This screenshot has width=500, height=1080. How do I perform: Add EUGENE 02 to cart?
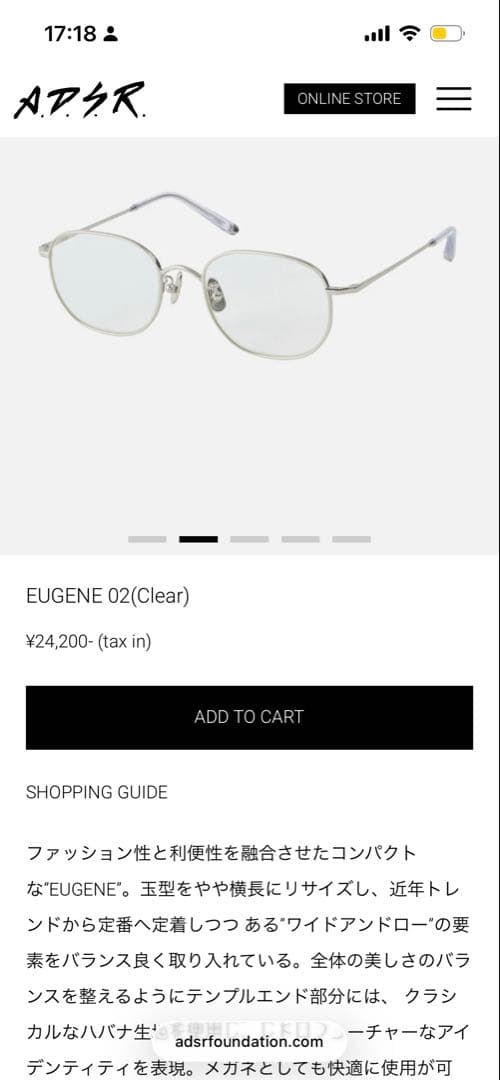tap(249, 717)
